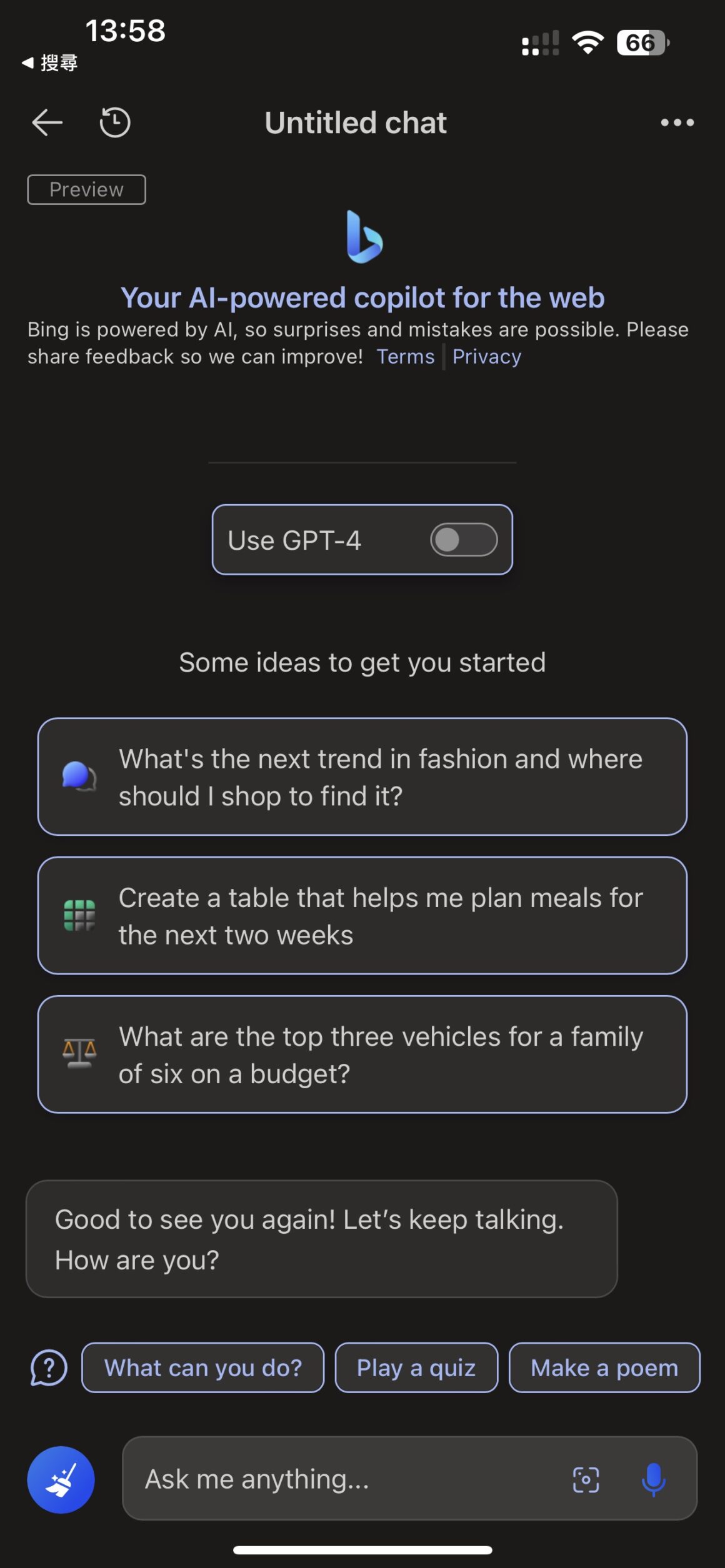725x1568 pixels.
Task: Tap the Preview badge
Action: point(86,189)
